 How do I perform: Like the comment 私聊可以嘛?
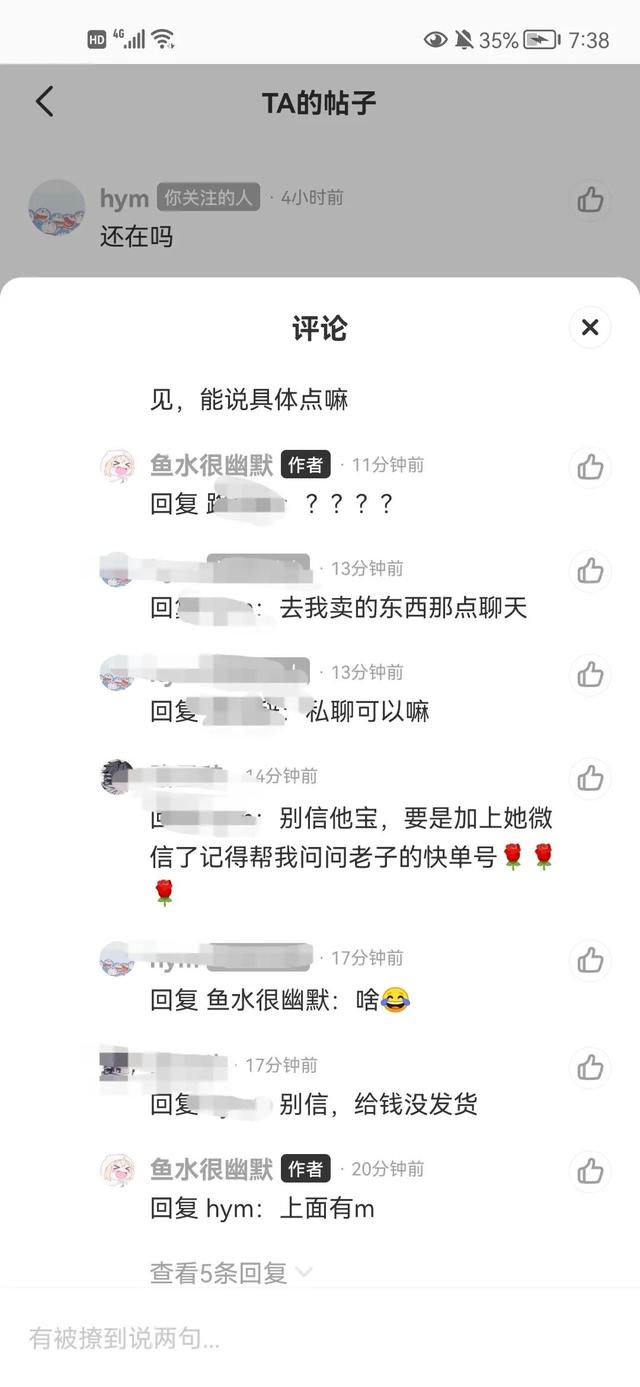[590, 674]
